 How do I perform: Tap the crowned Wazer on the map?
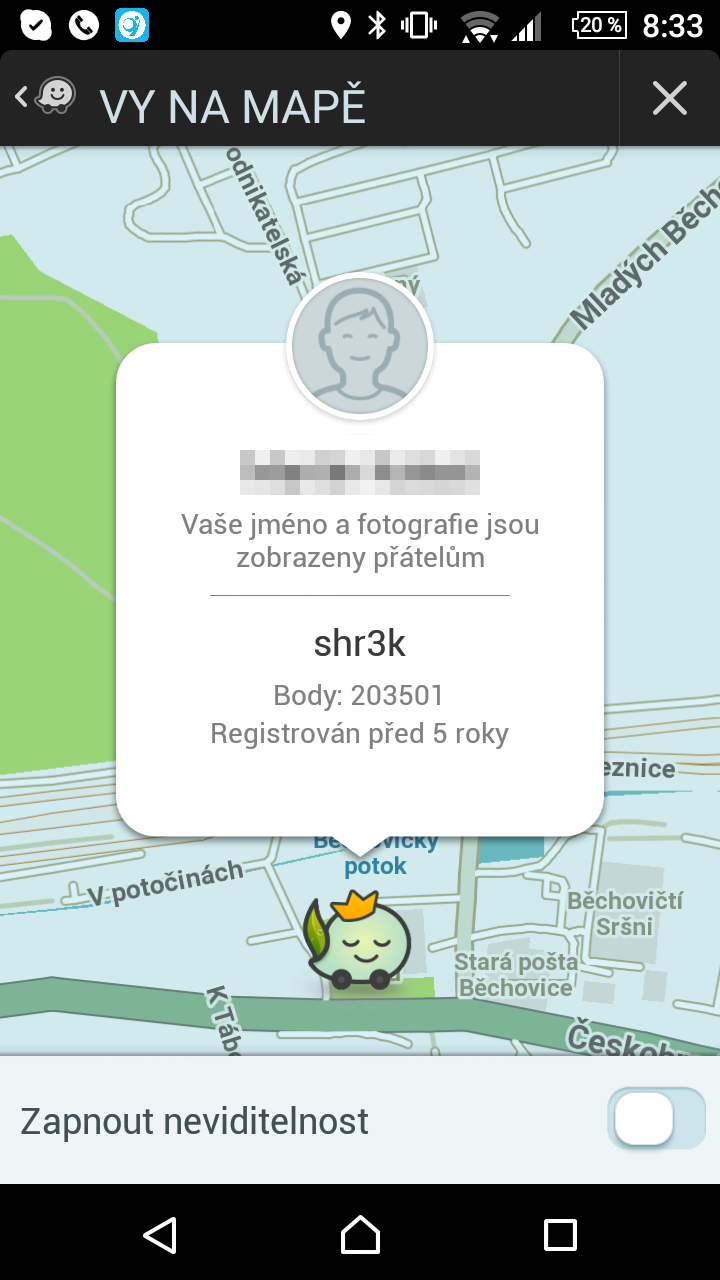tap(360, 942)
